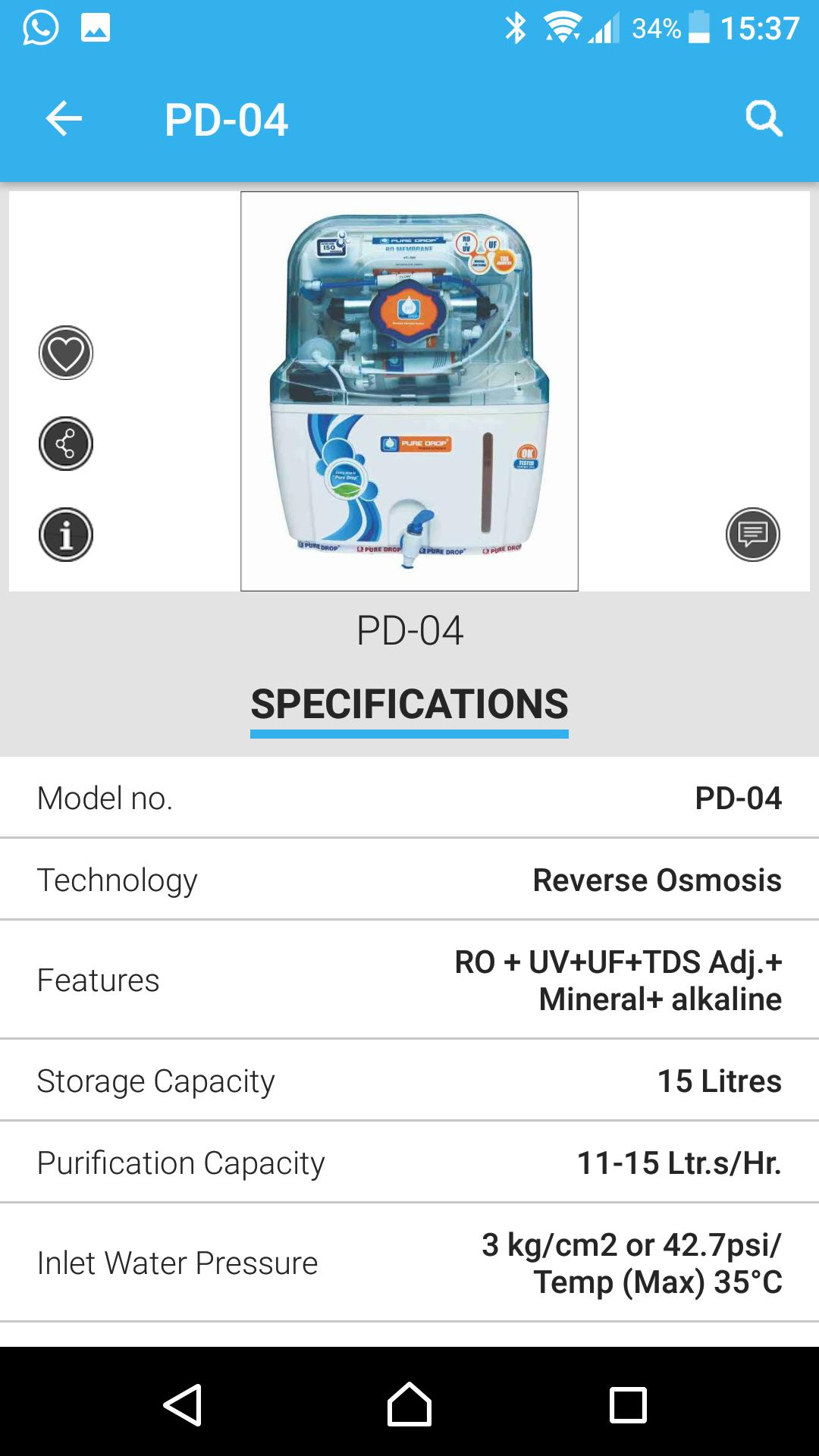Open the info icon for PD-04

coord(66,535)
